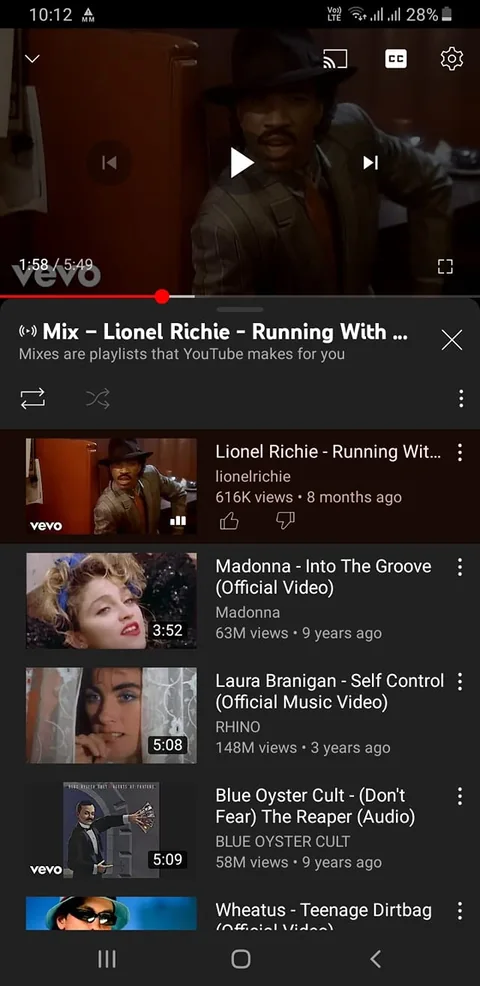
Task: Enter fullscreen mode
Action: 445,266
